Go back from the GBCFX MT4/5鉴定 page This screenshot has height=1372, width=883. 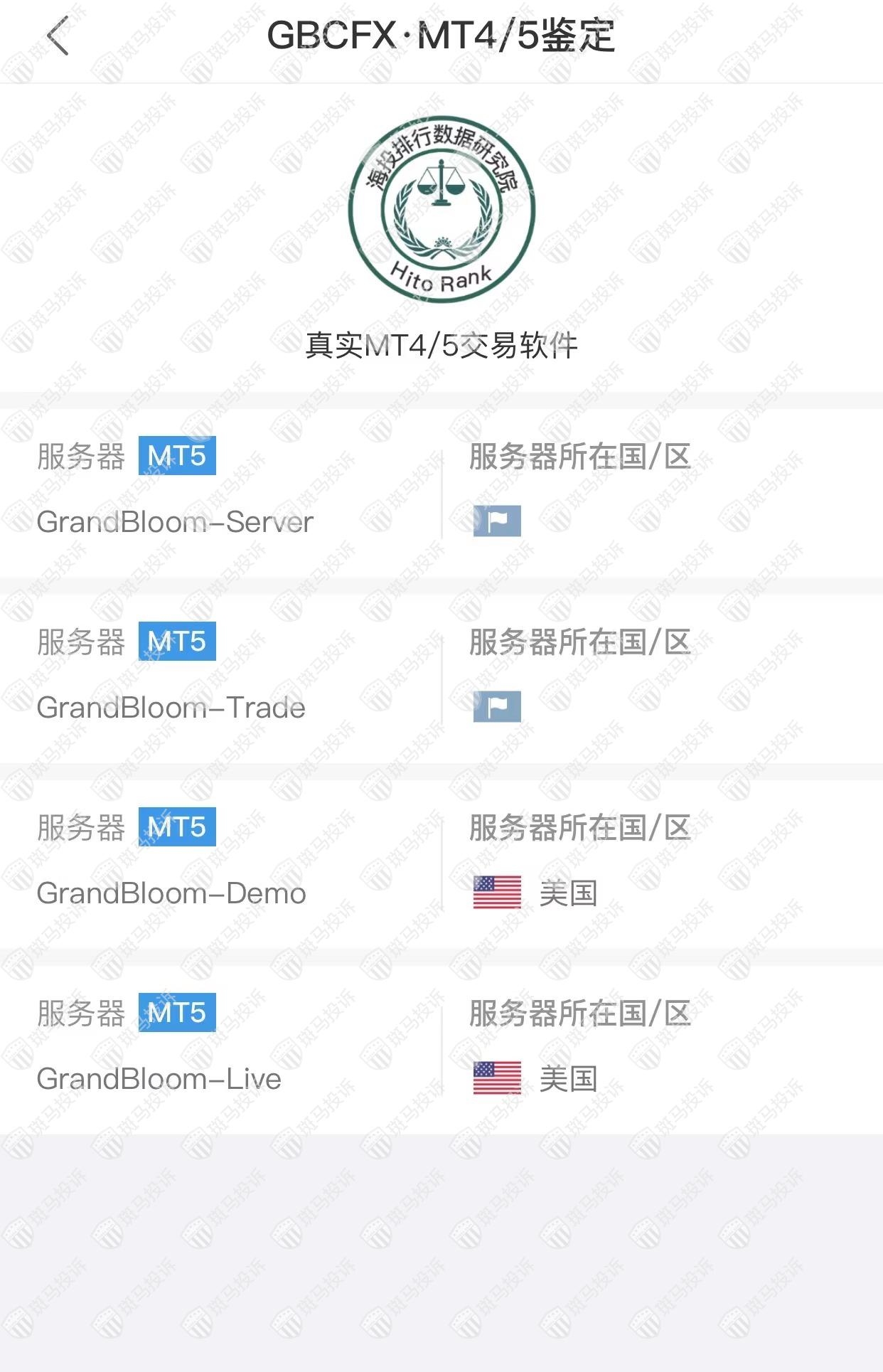(x=58, y=36)
